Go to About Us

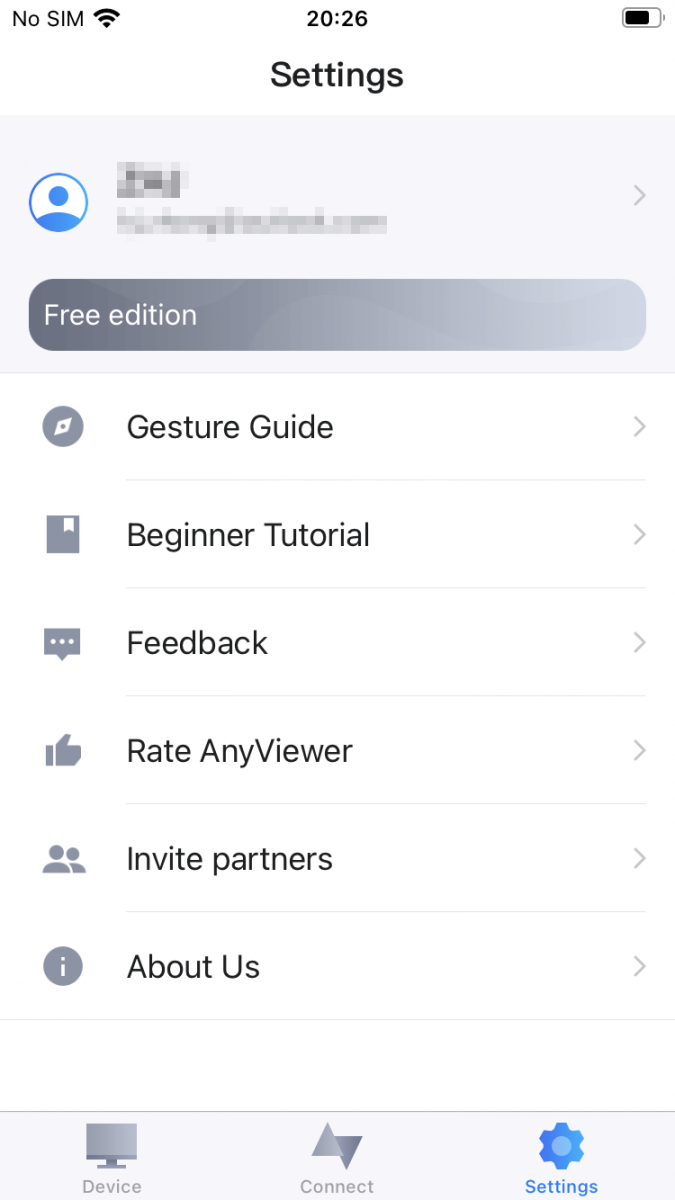pos(337,967)
